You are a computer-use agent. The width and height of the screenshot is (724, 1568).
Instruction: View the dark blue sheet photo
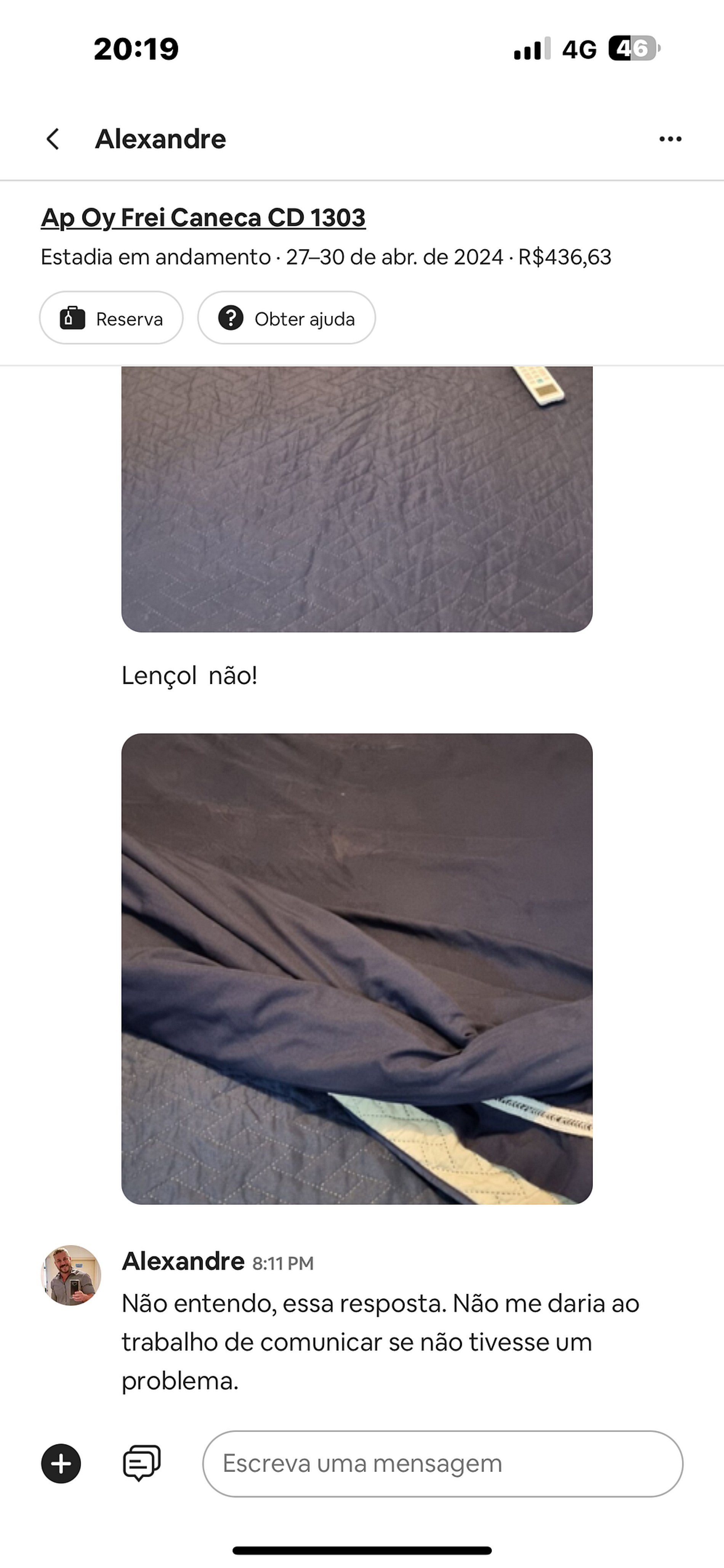click(357, 968)
